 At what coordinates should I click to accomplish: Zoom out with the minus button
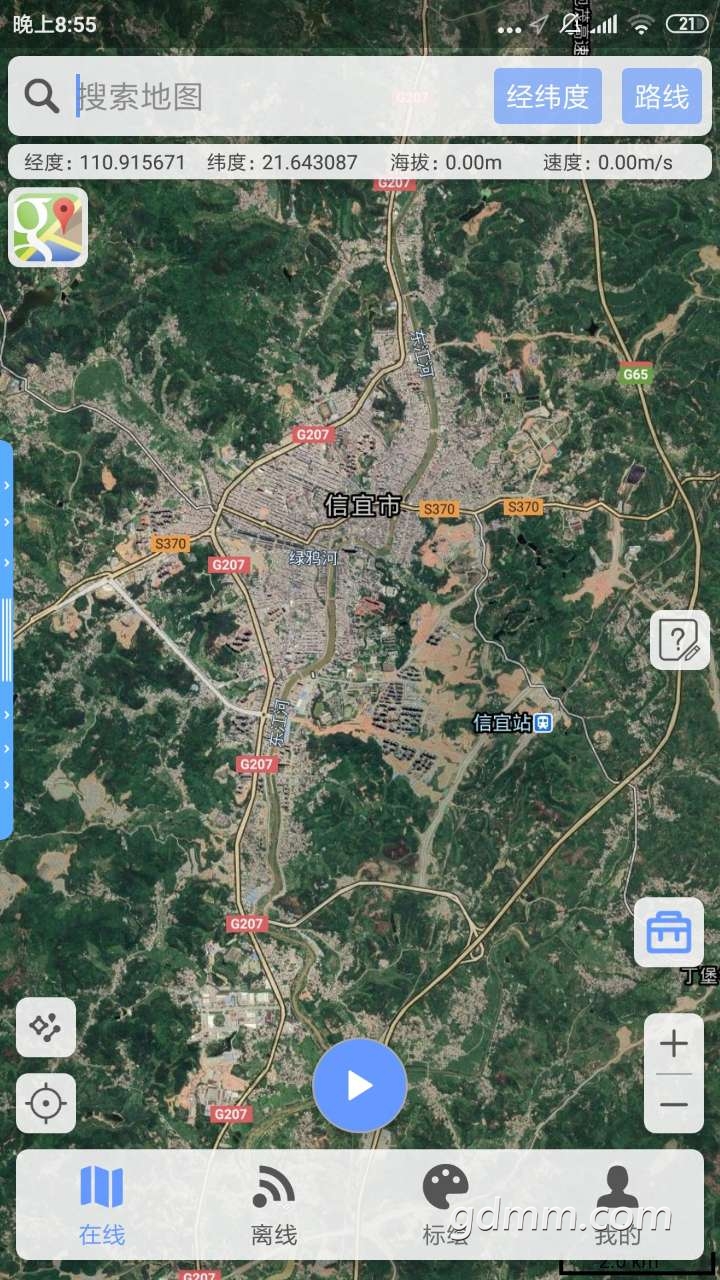pyautogui.click(x=674, y=1104)
